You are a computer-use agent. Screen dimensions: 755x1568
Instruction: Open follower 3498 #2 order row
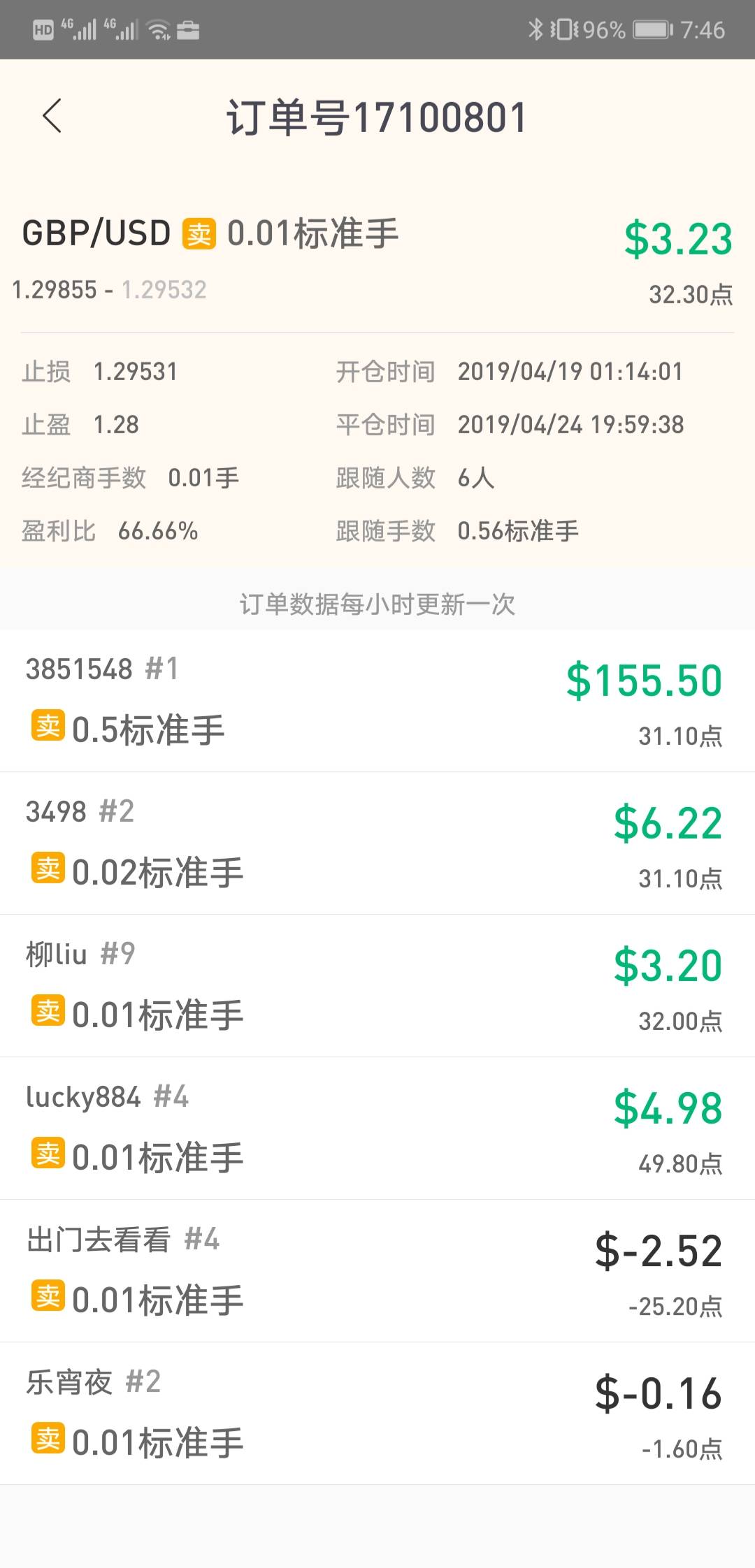point(377,843)
